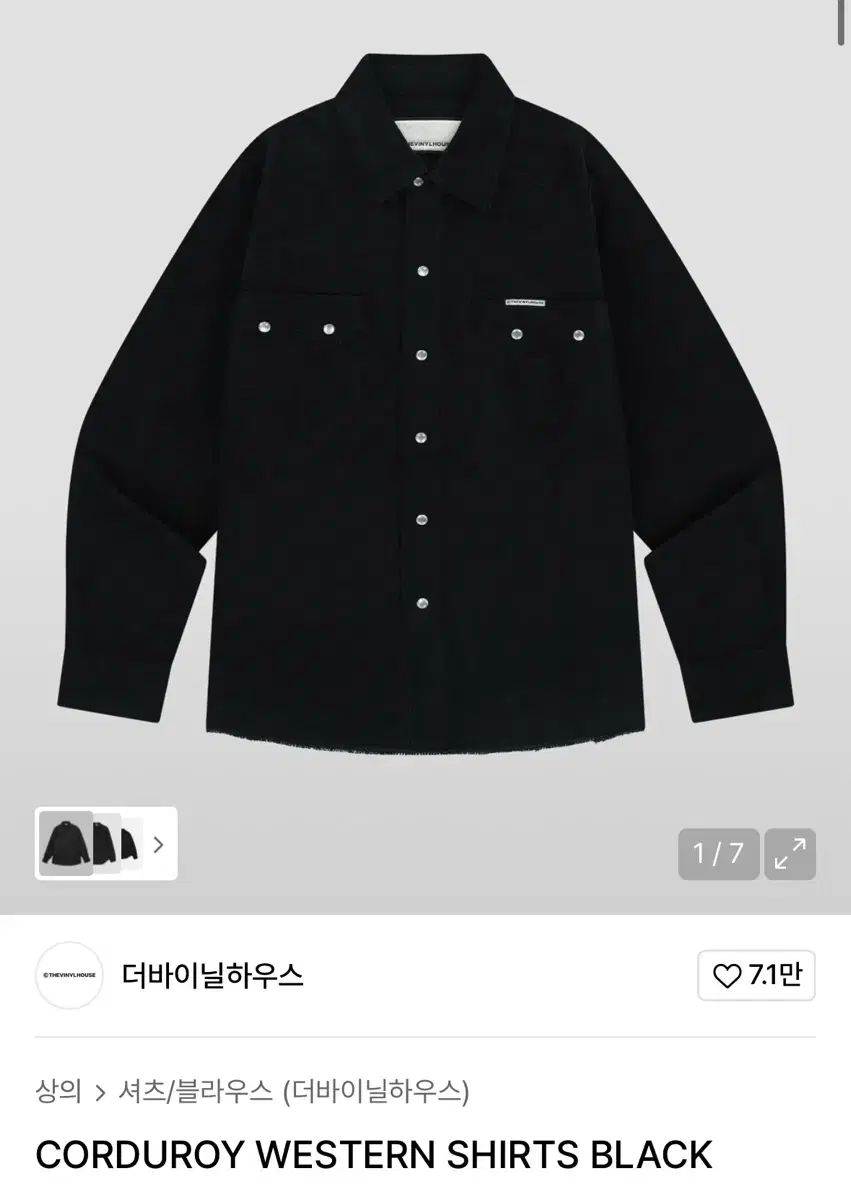Image resolution: width=851 pixels, height=1200 pixels.
Task: Expand the product image to fullscreen
Action: 790,854
